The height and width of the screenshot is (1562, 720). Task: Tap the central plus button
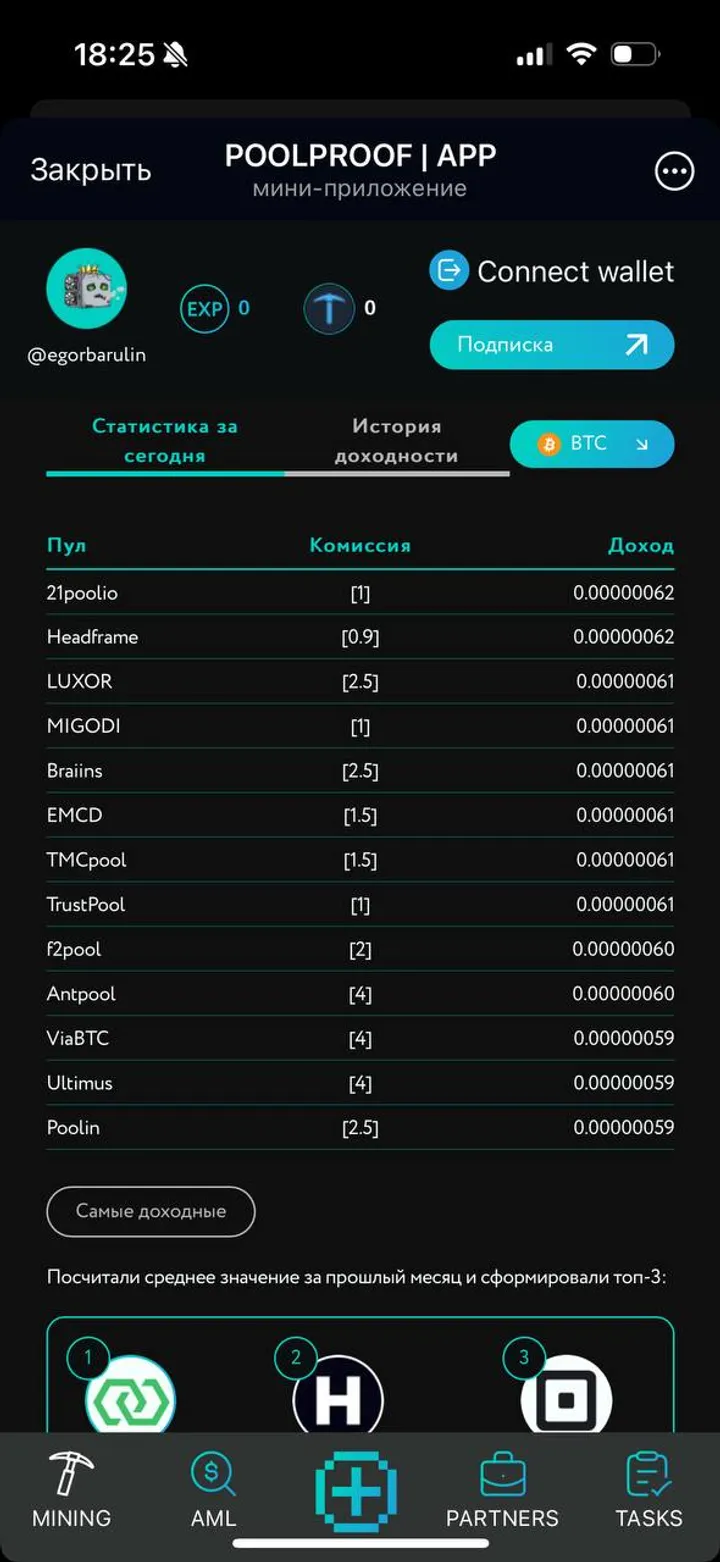(x=357, y=1492)
